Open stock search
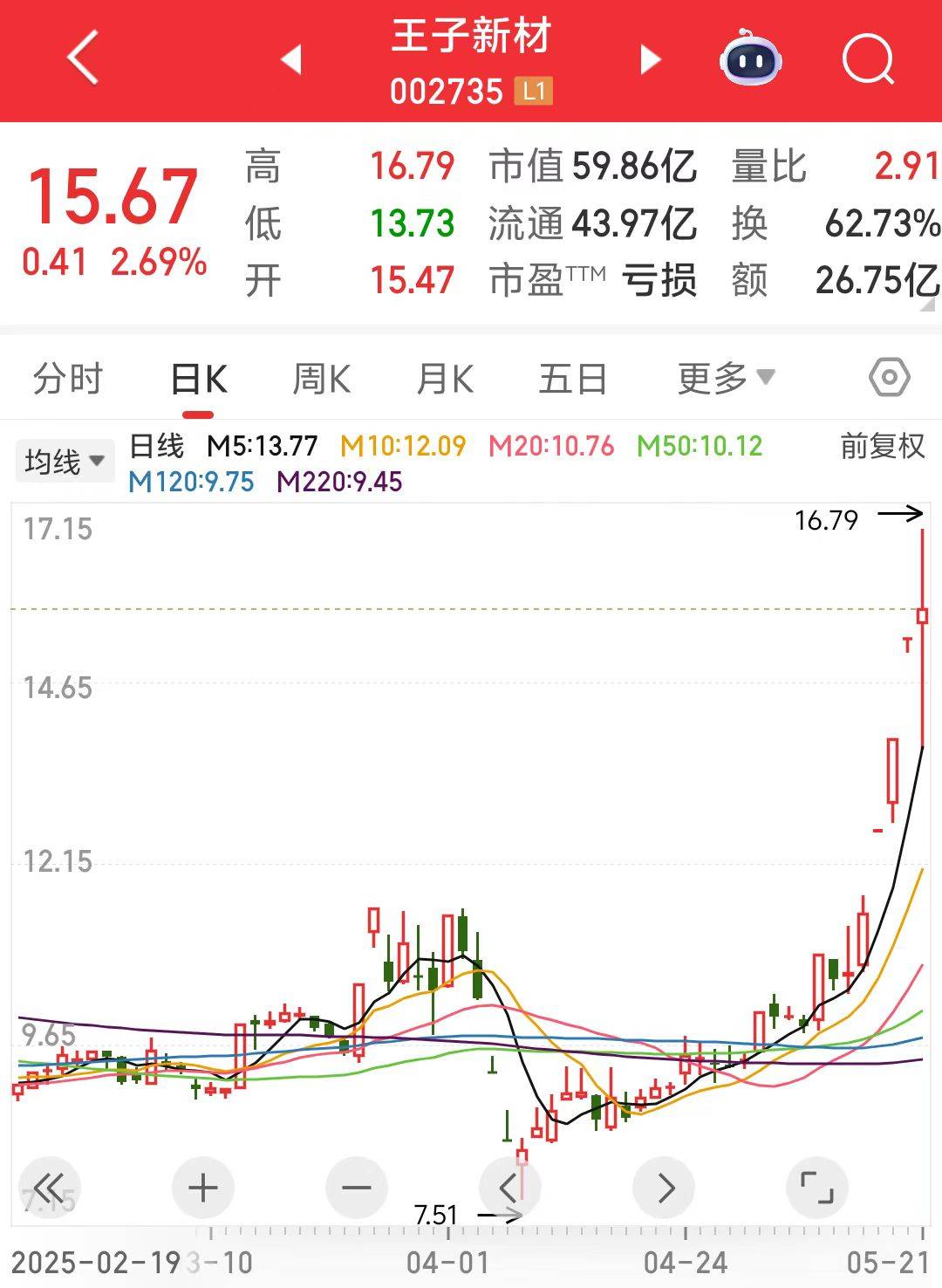Screen dimensions: 942x1288 [x=868, y=59]
